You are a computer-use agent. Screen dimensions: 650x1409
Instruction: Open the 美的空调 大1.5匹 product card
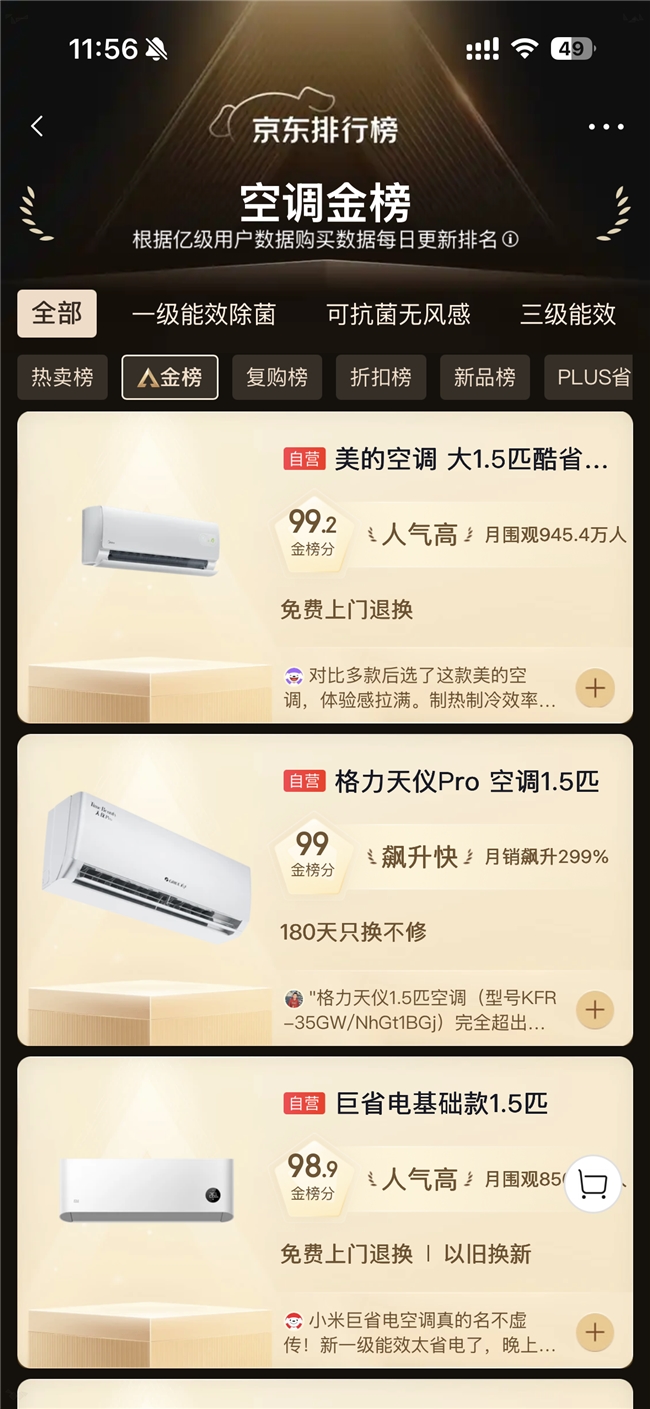tap(325, 567)
